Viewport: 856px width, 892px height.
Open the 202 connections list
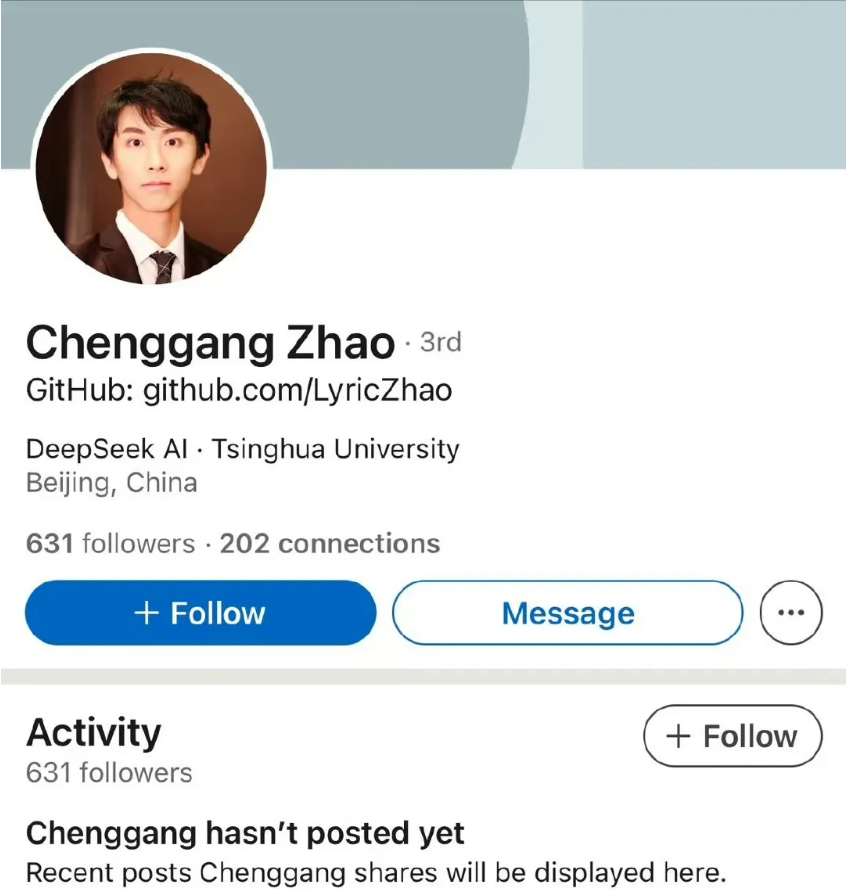pyautogui.click(x=329, y=544)
